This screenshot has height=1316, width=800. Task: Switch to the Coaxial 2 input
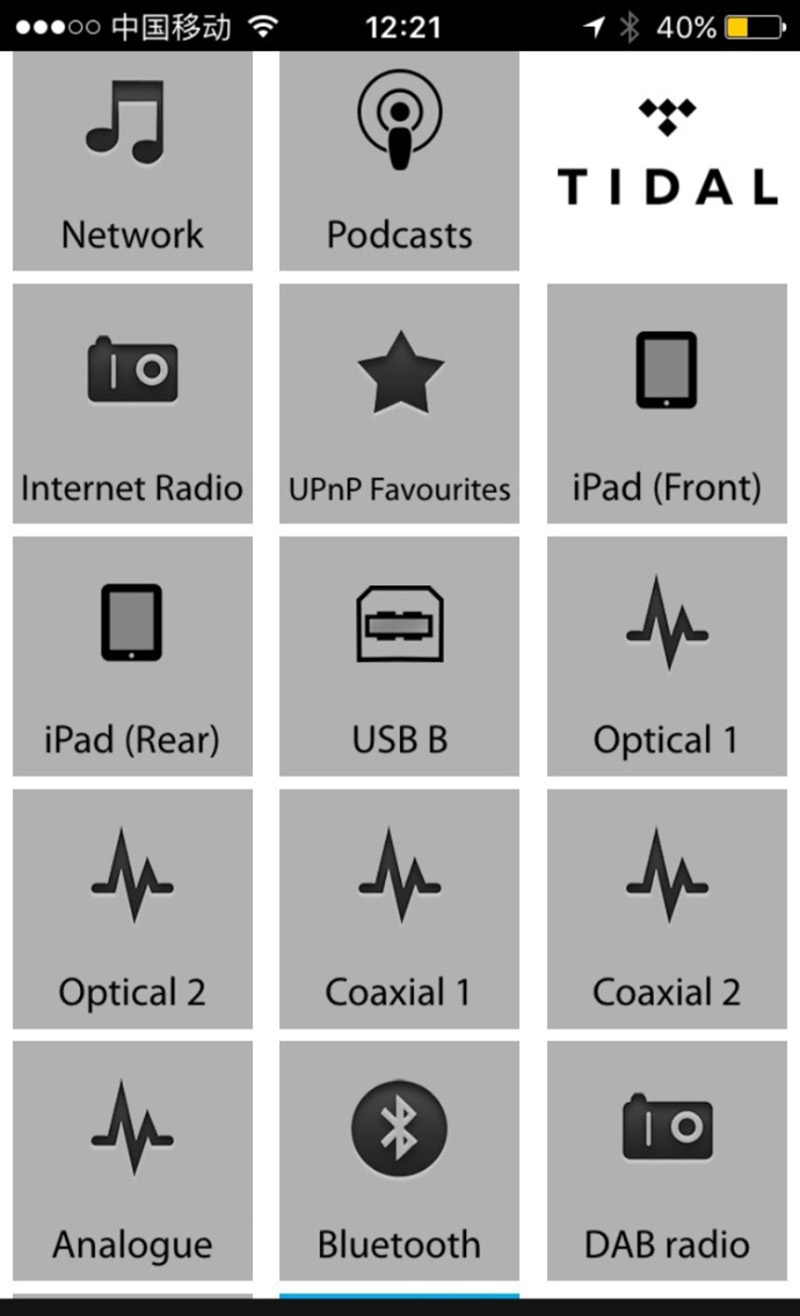click(x=667, y=909)
